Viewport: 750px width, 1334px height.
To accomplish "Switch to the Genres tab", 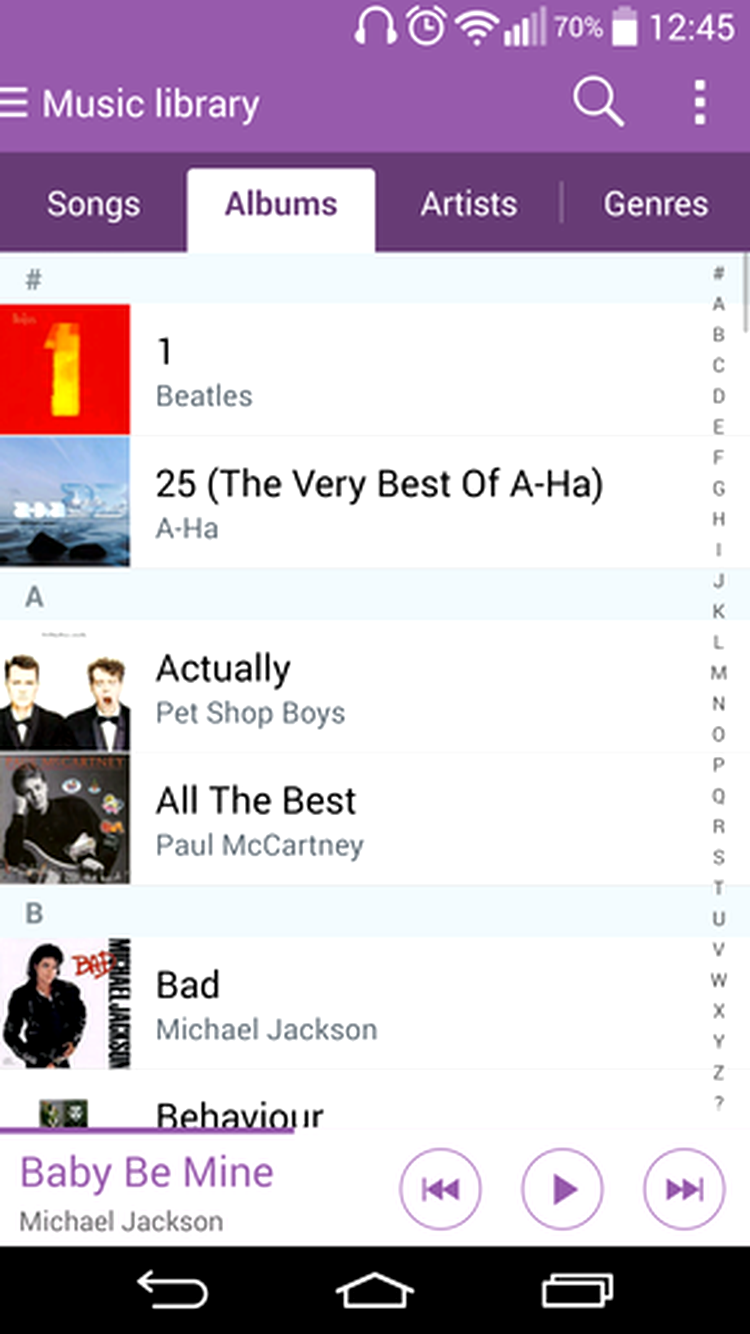I will [x=655, y=205].
